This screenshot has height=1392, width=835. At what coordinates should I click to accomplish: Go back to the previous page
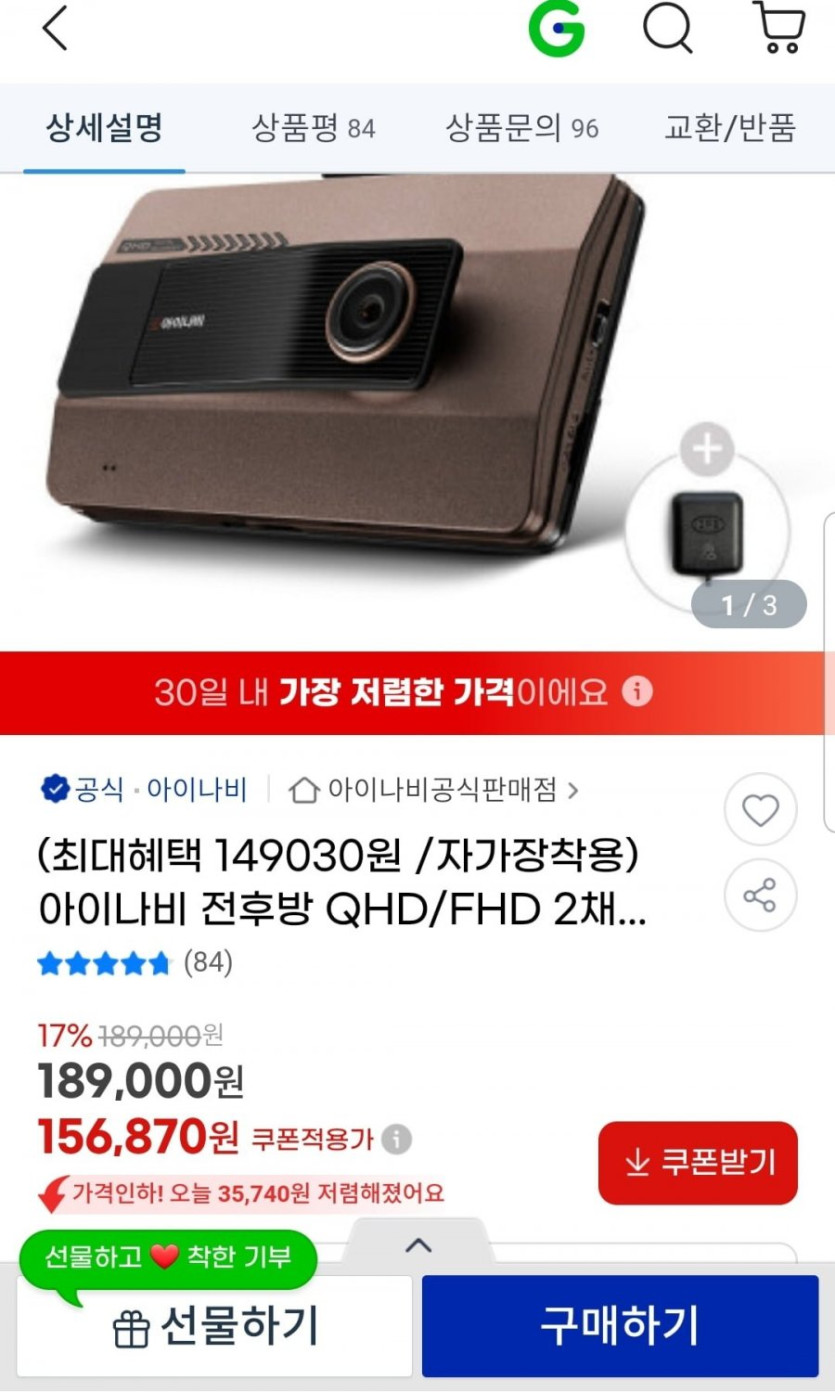click(55, 30)
